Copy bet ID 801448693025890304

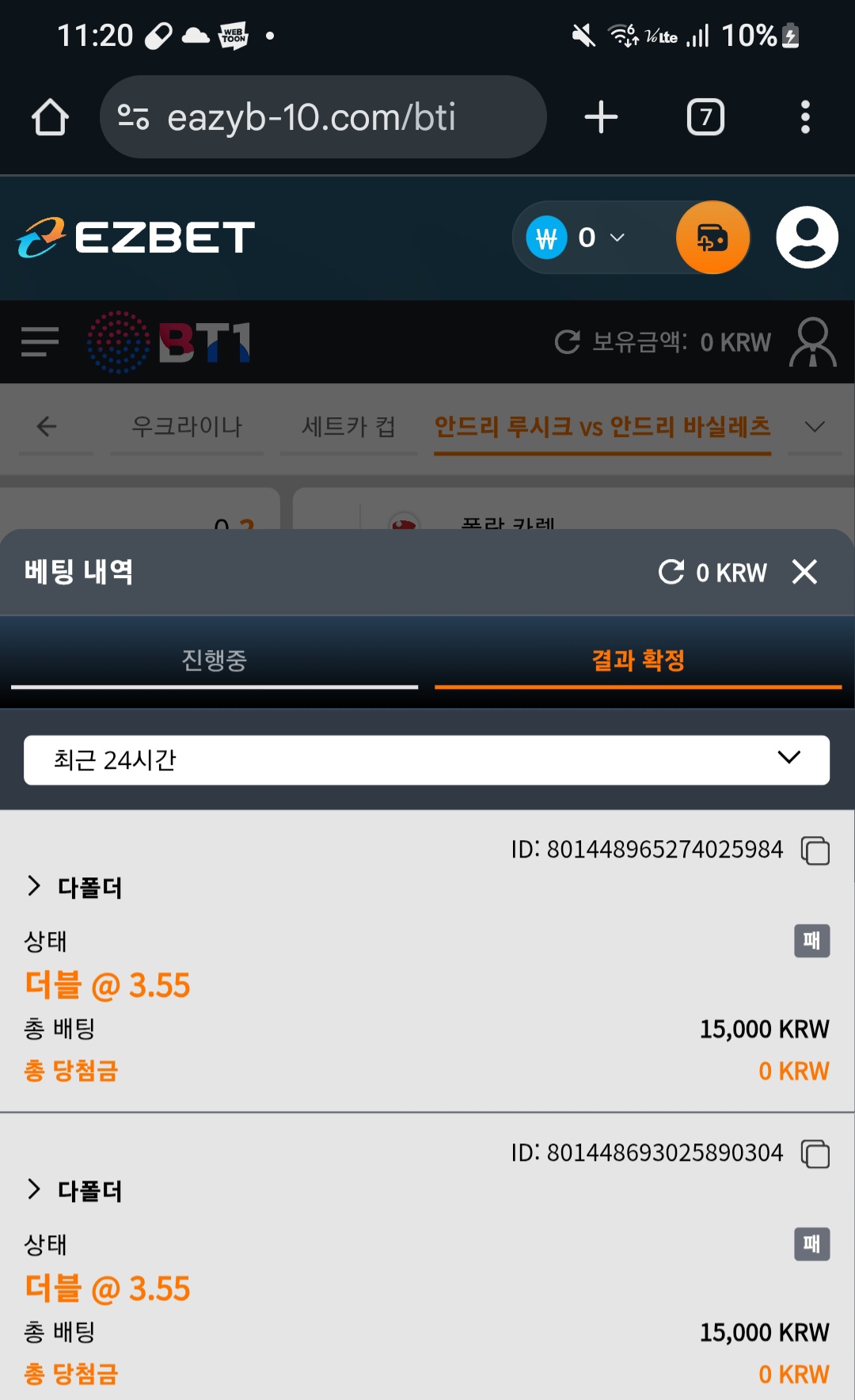click(815, 1154)
